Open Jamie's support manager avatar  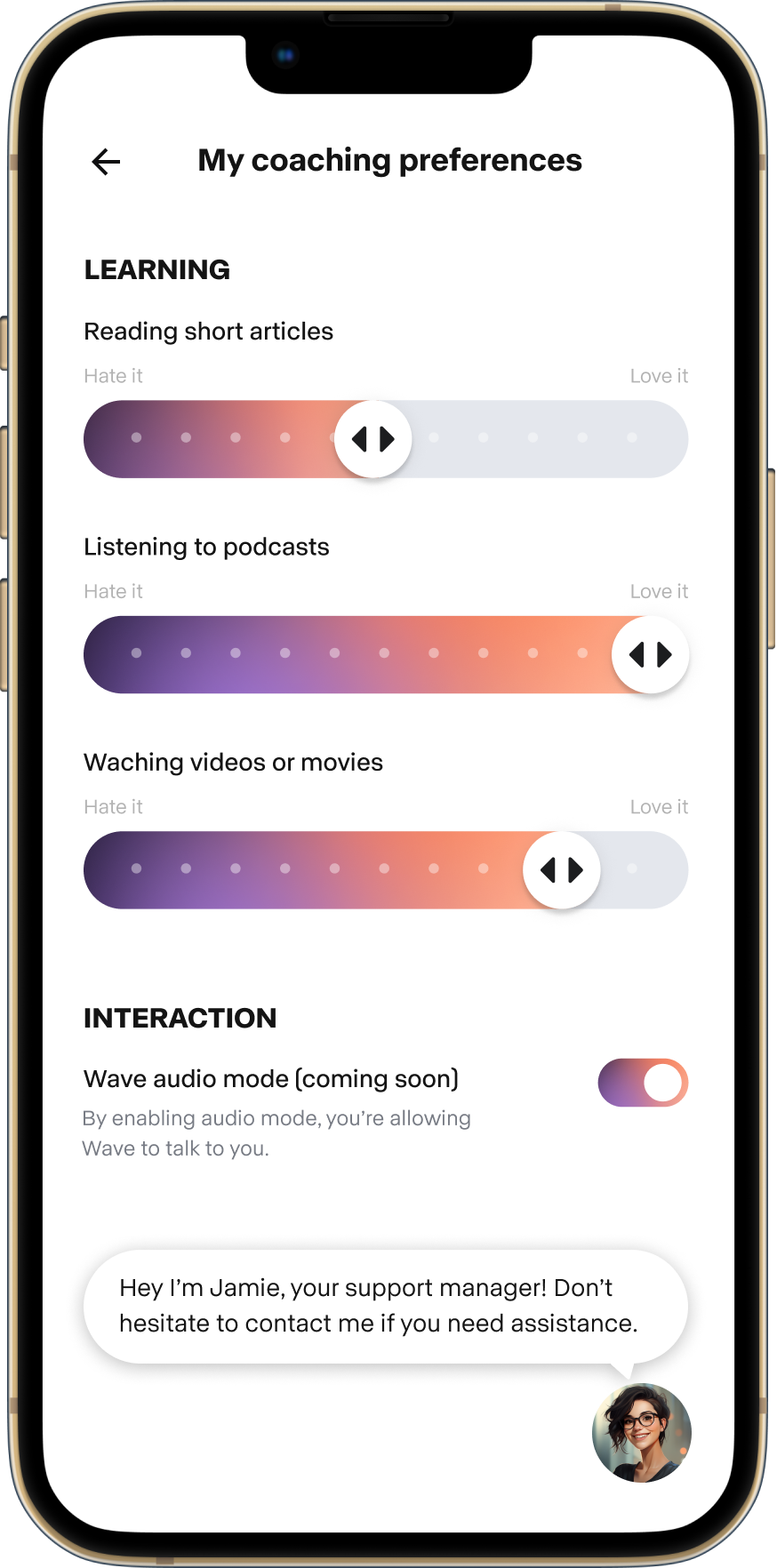pos(641,1432)
